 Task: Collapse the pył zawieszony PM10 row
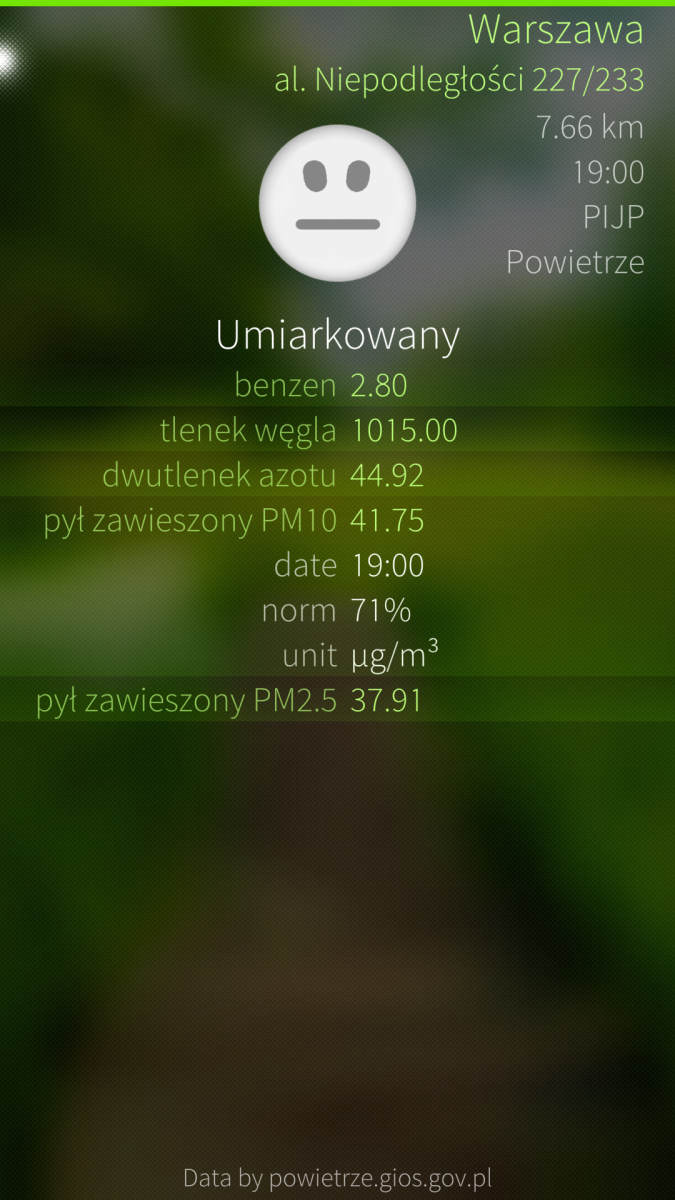pos(337,520)
